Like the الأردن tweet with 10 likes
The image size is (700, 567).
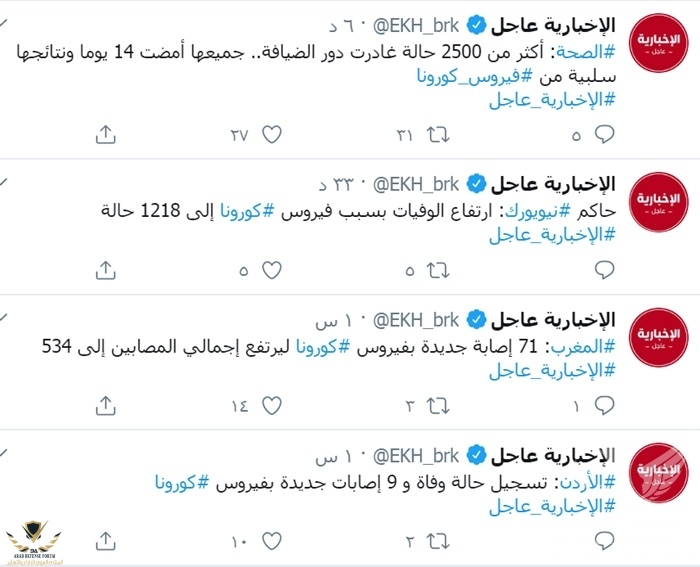coord(272,542)
